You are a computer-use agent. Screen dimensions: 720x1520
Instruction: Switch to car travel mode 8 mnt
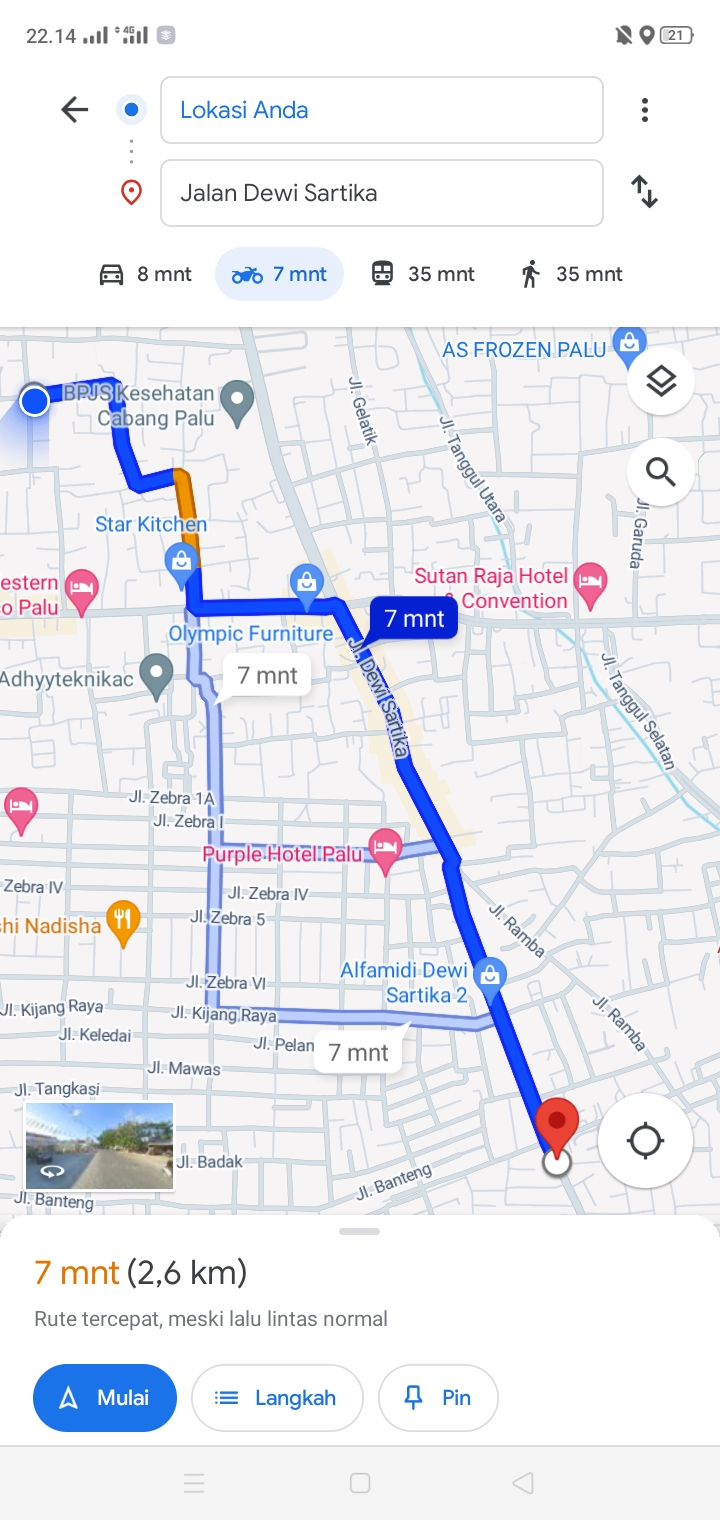[x=145, y=274]
